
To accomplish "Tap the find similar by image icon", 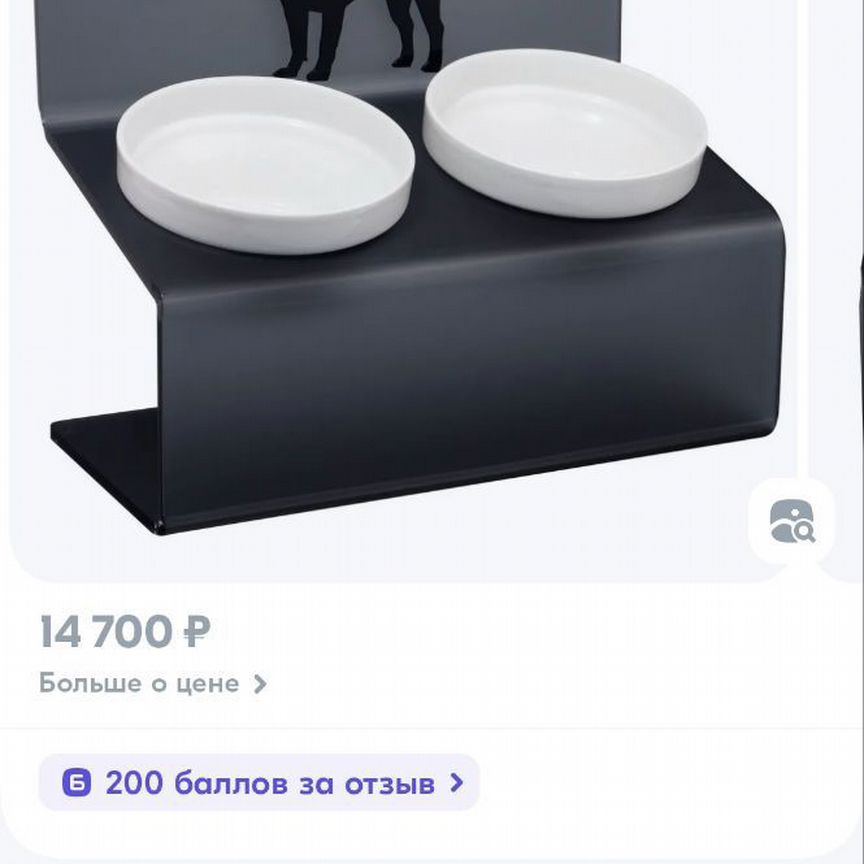I will [791, 521].
